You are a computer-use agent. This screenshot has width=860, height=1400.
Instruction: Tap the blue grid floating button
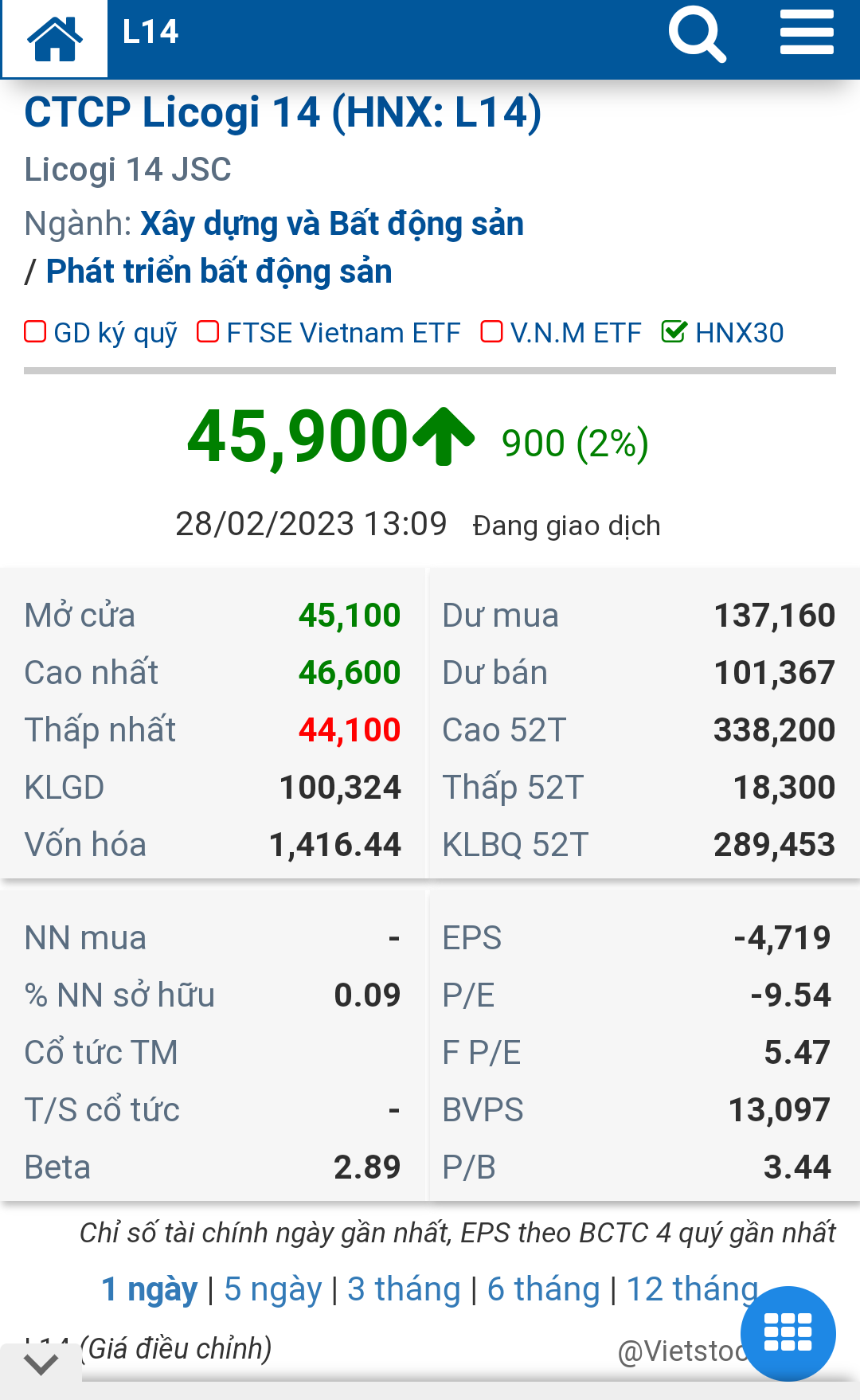coord(788,1333)
